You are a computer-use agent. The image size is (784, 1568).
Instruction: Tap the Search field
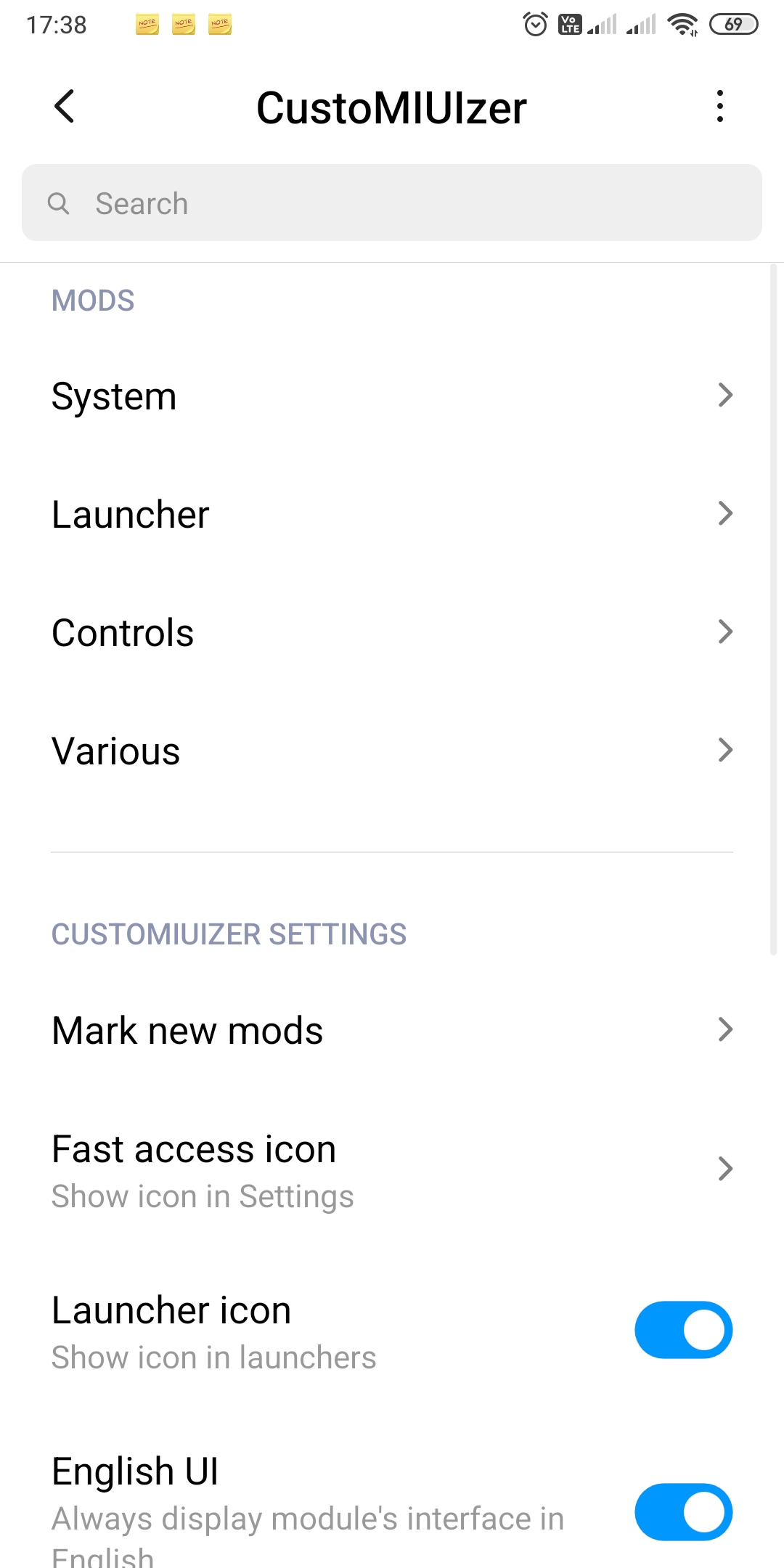[x=392, y=203]
